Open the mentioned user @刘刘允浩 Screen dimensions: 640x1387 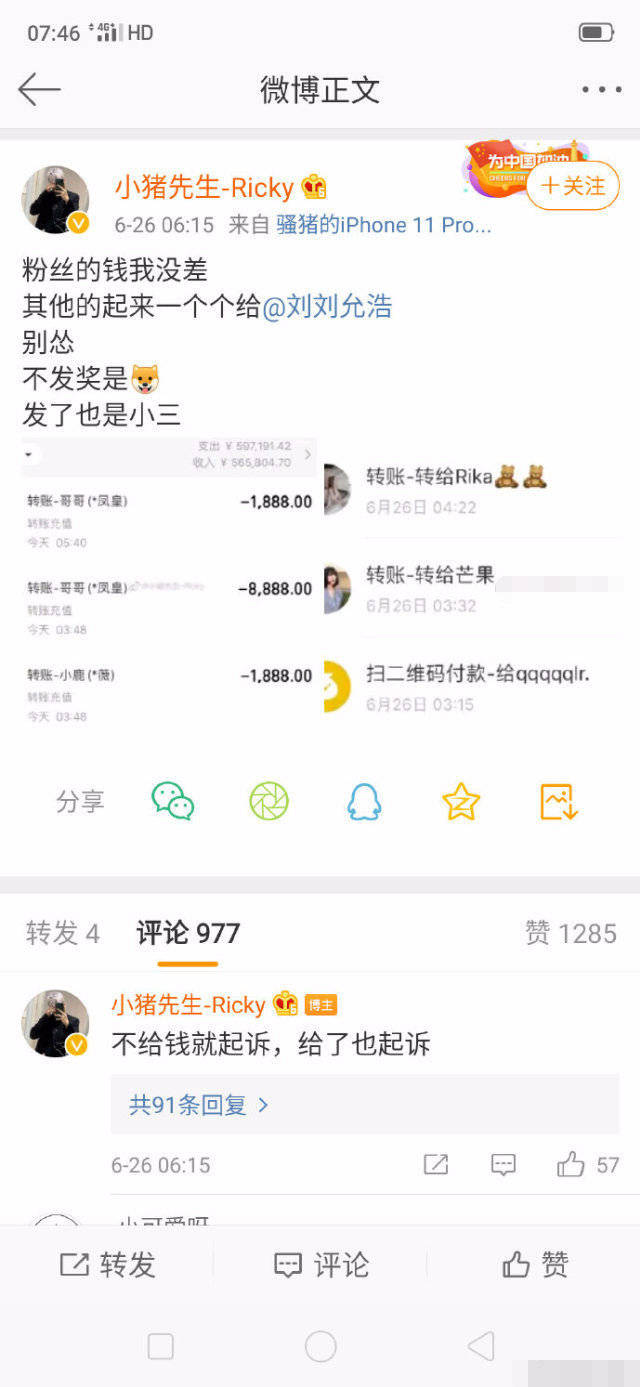click(326, 306)
